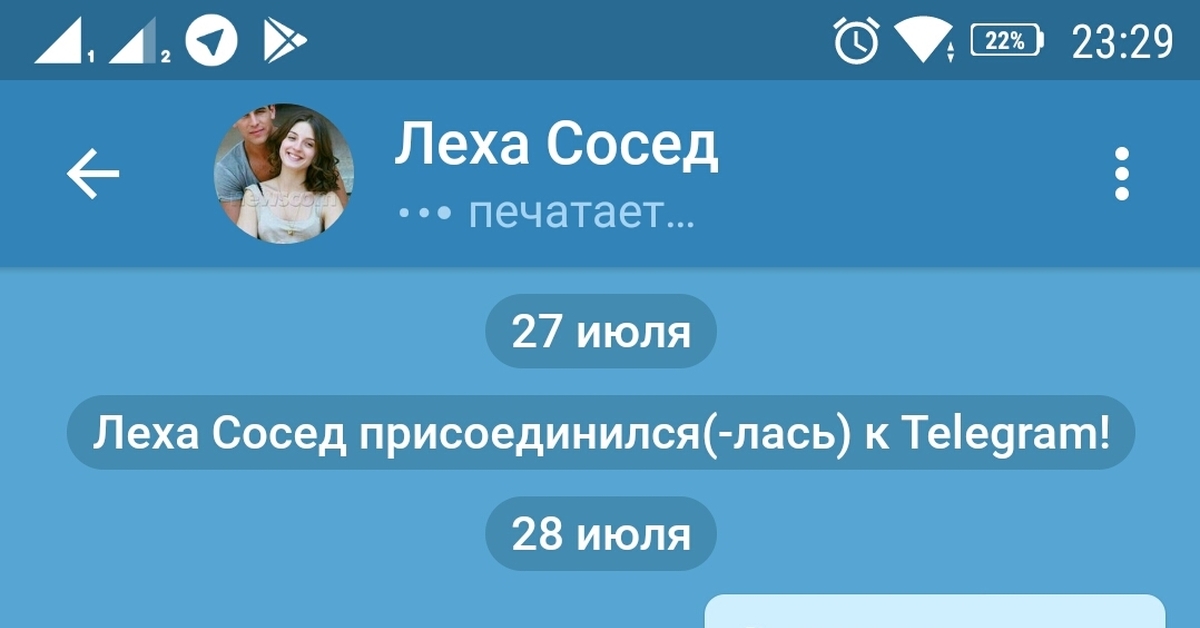Open Леха Сосед's contact info from the title
1200x628 pixels.
point(555,147)
